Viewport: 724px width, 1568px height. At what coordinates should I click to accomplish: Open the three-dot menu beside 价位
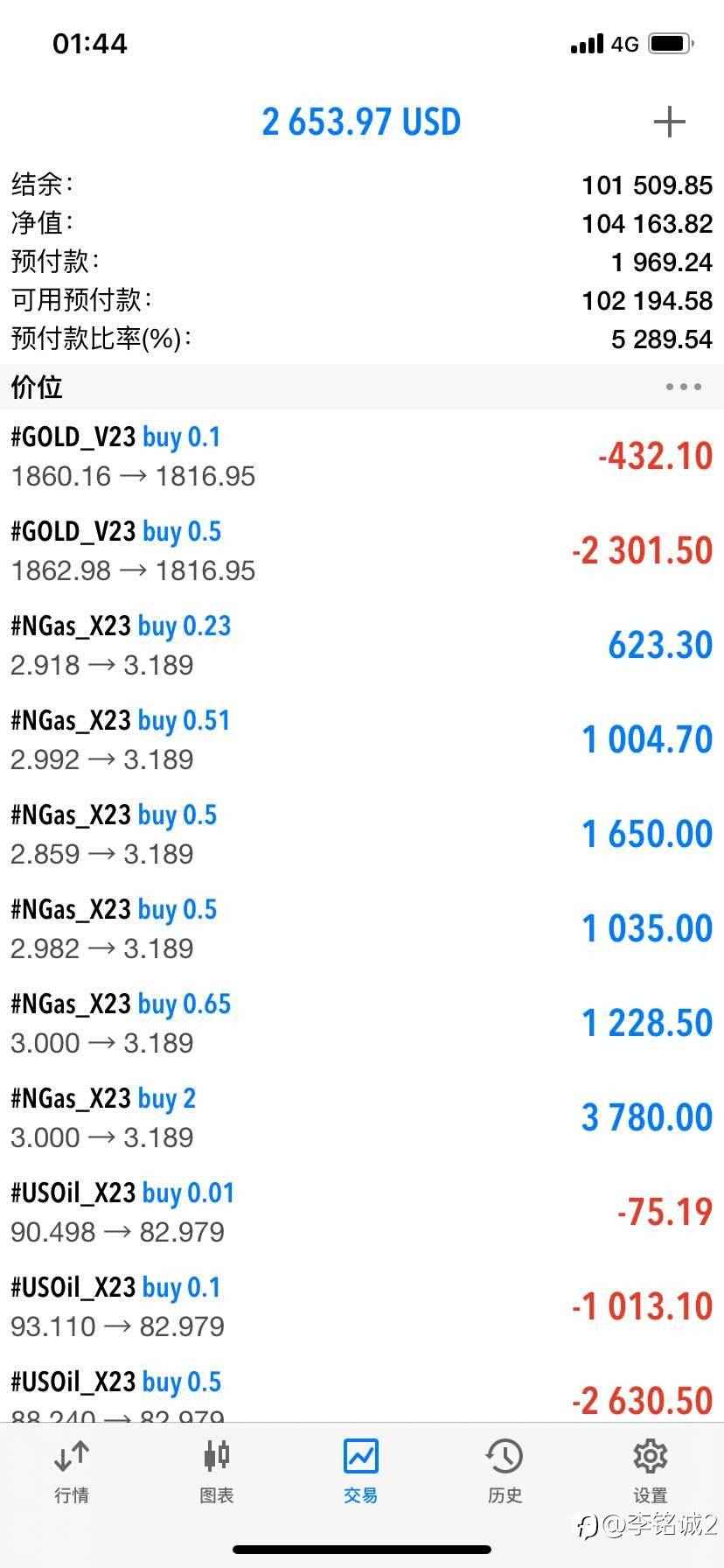coord(683,387)
